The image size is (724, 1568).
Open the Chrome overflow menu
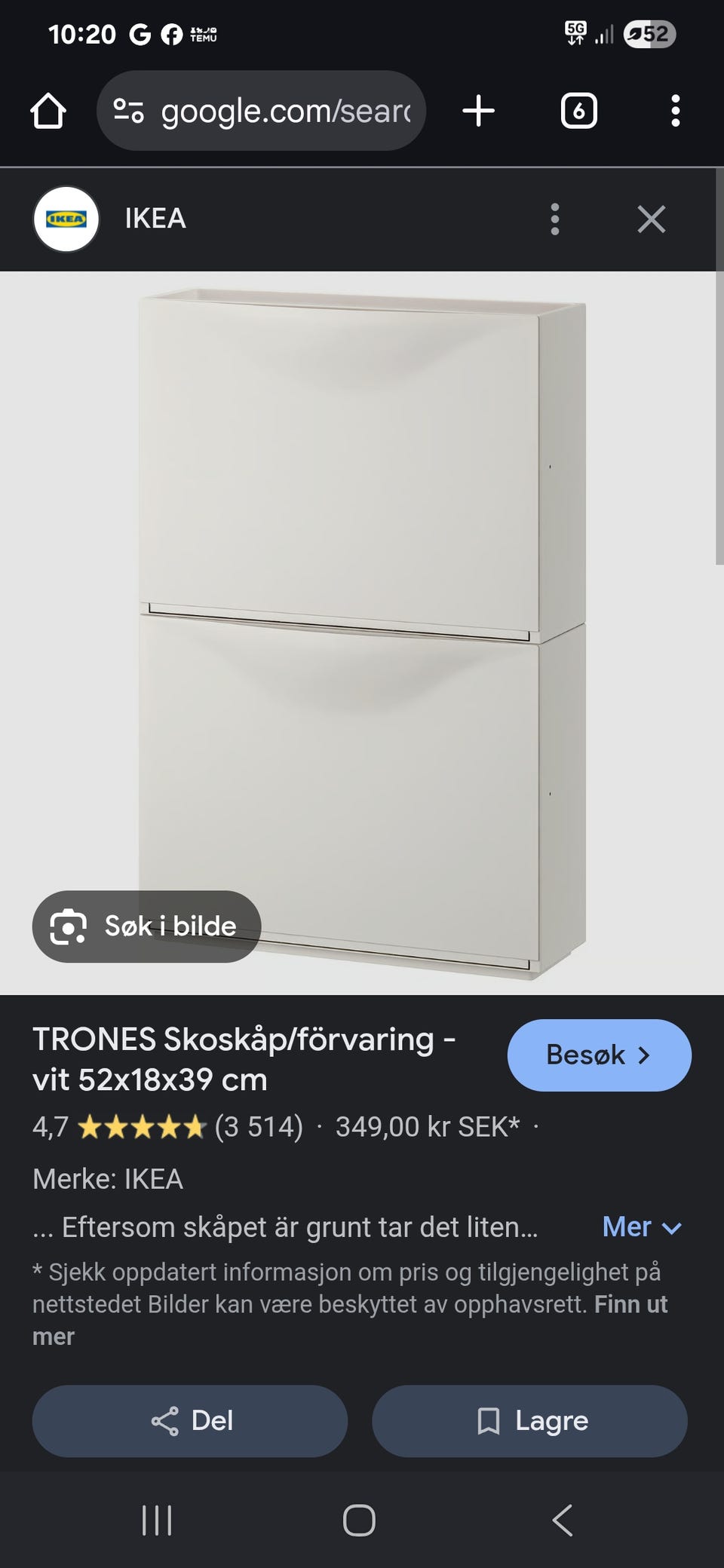(x=675, y=112)
